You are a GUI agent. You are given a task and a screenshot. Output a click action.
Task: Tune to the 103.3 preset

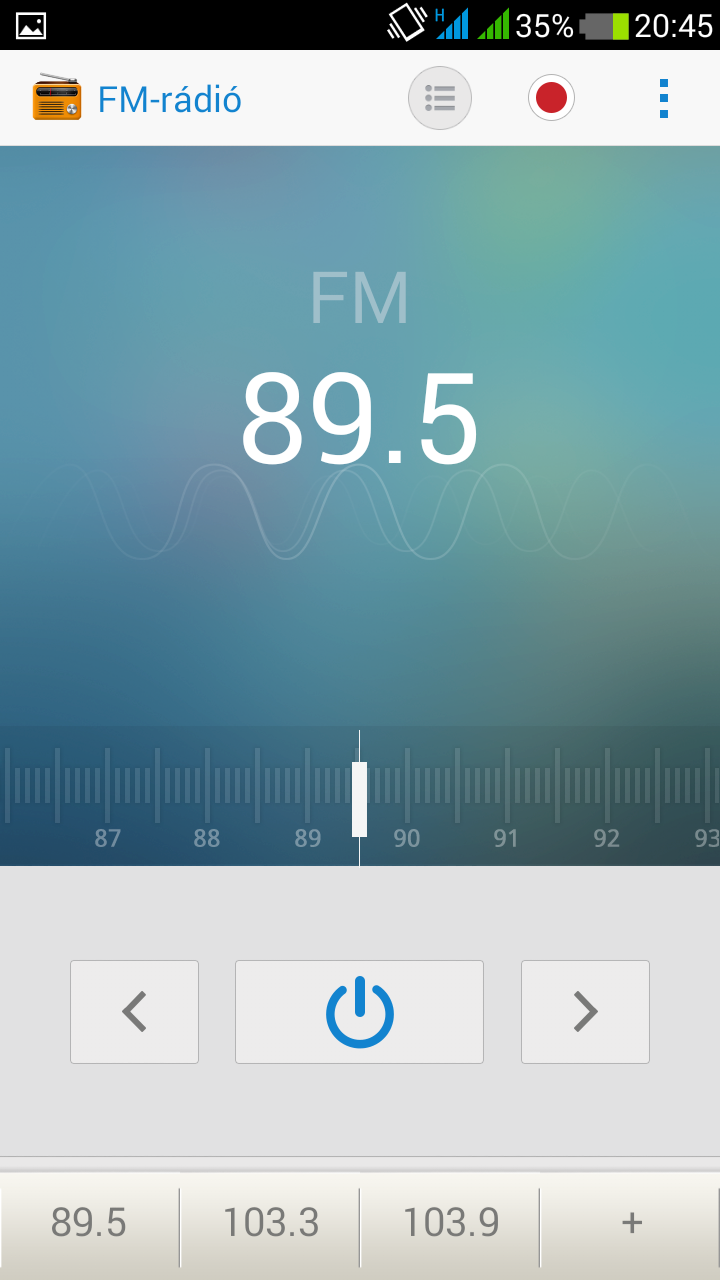click(x=270, y=1223)
